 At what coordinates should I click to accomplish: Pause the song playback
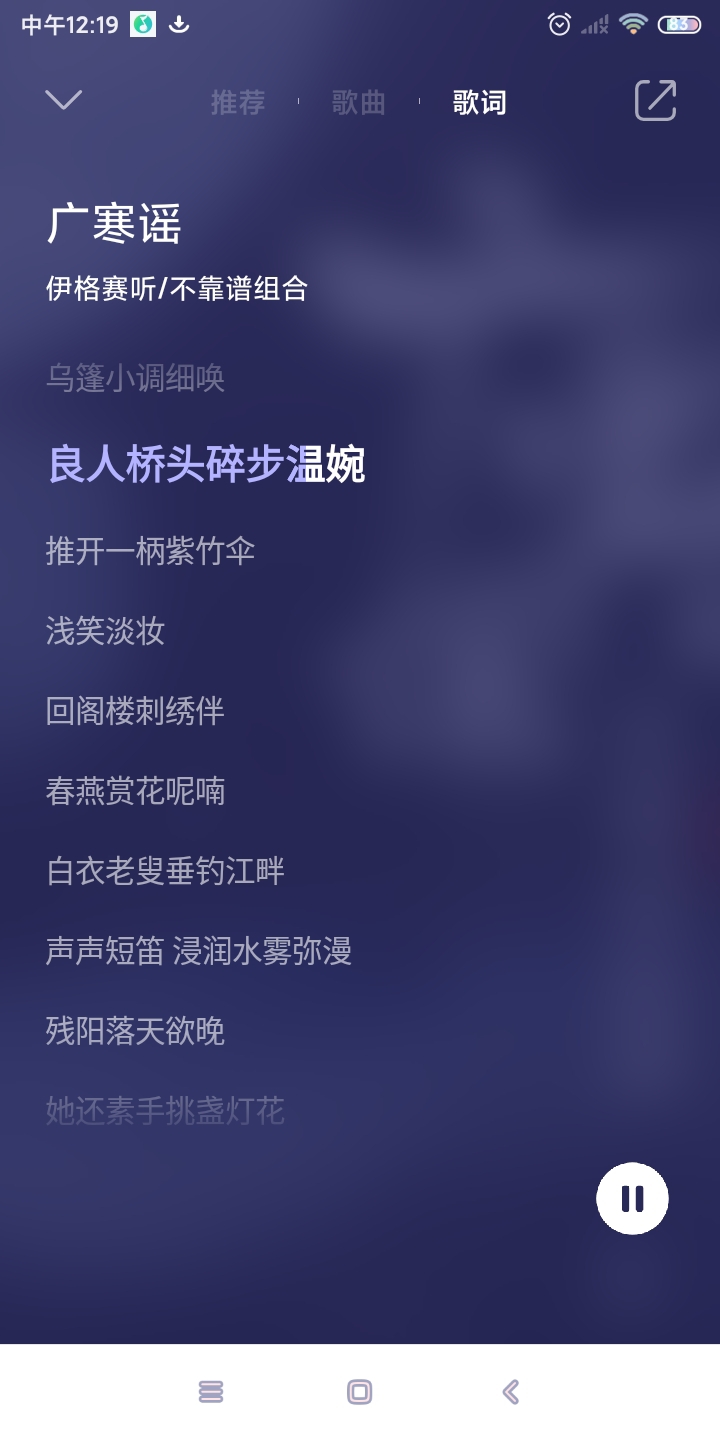(x=632, y=1198)
